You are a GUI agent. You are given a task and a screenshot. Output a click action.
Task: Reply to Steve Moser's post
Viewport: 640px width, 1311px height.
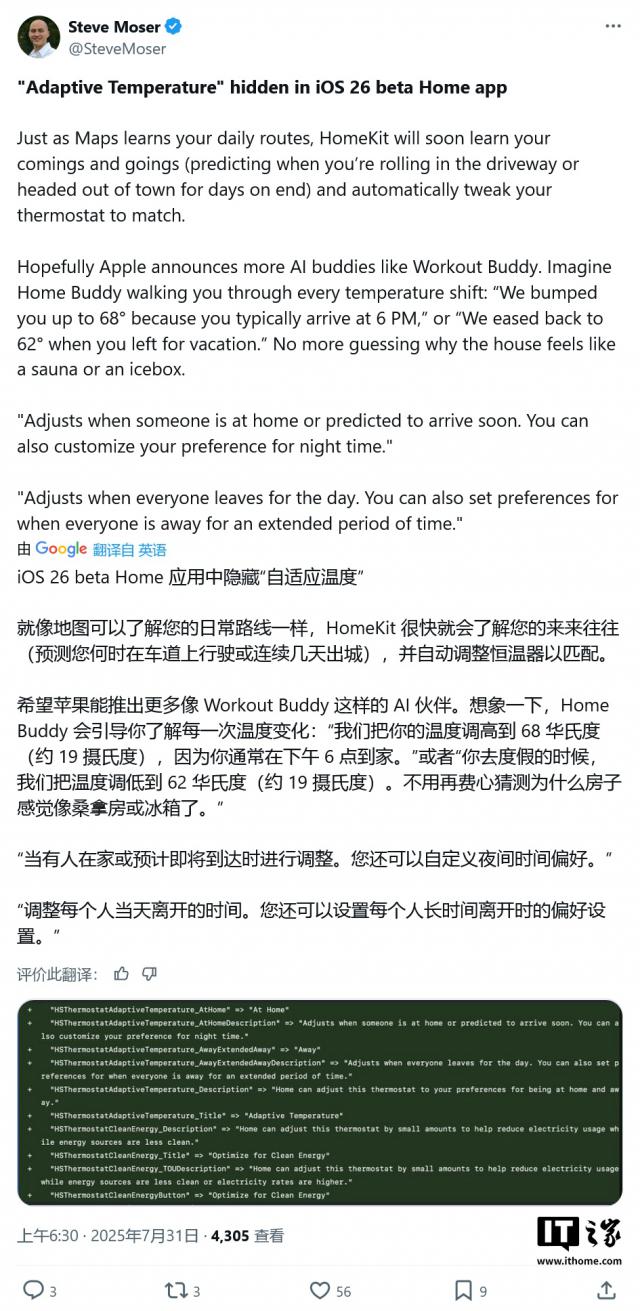click(33, 1290)
